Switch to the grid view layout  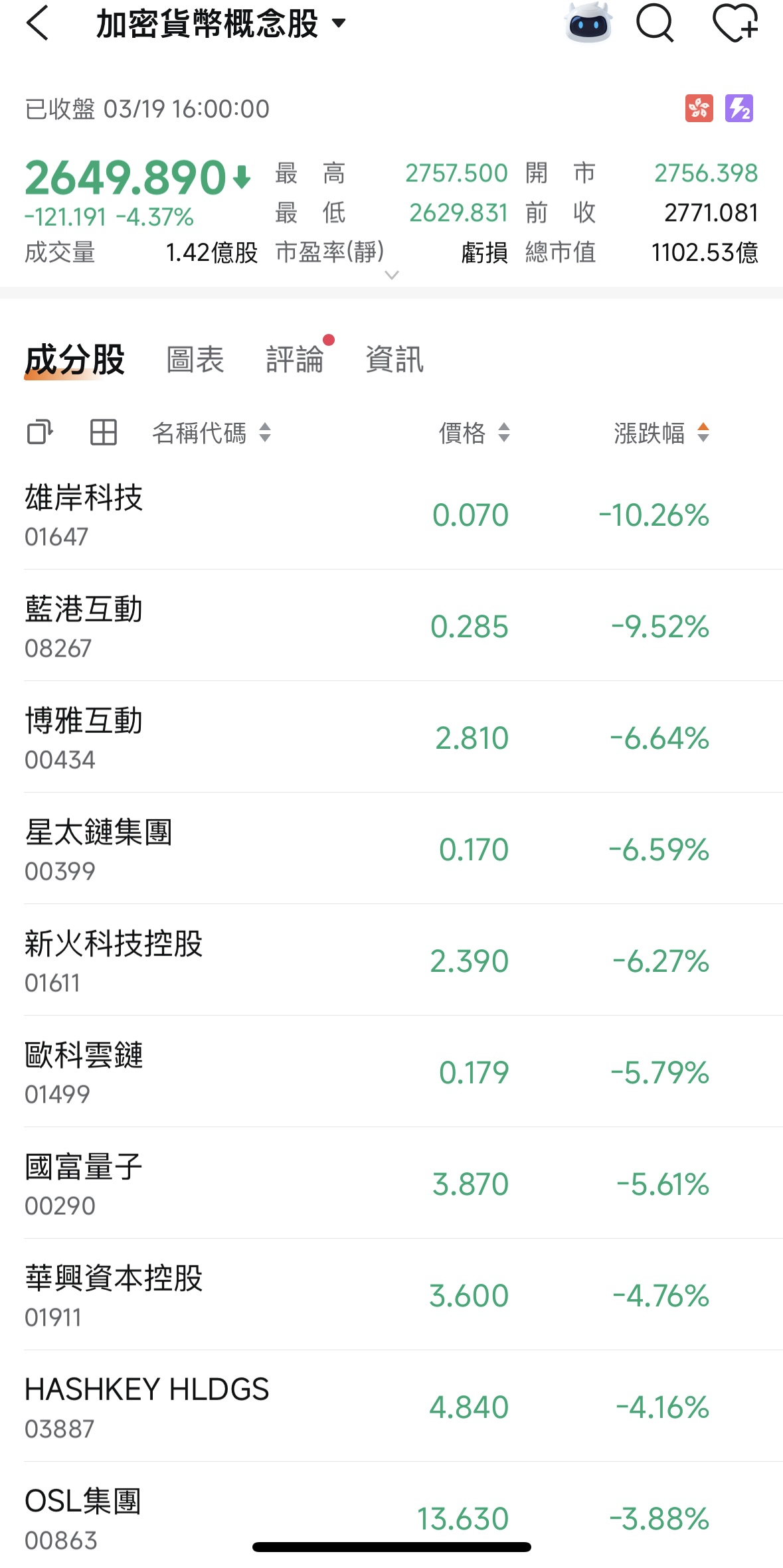coord(104,433)
